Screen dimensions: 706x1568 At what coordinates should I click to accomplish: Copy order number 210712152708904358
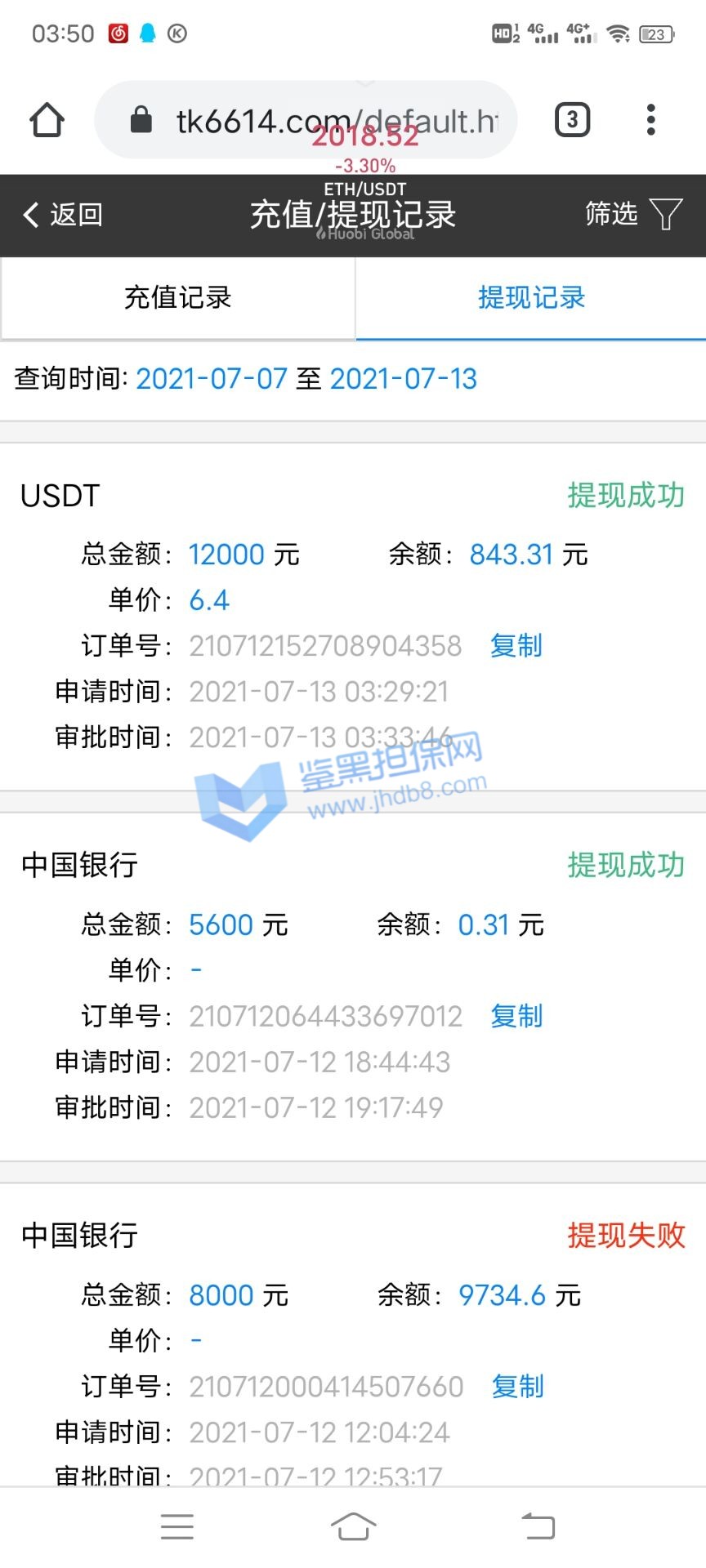coord(516,646)
